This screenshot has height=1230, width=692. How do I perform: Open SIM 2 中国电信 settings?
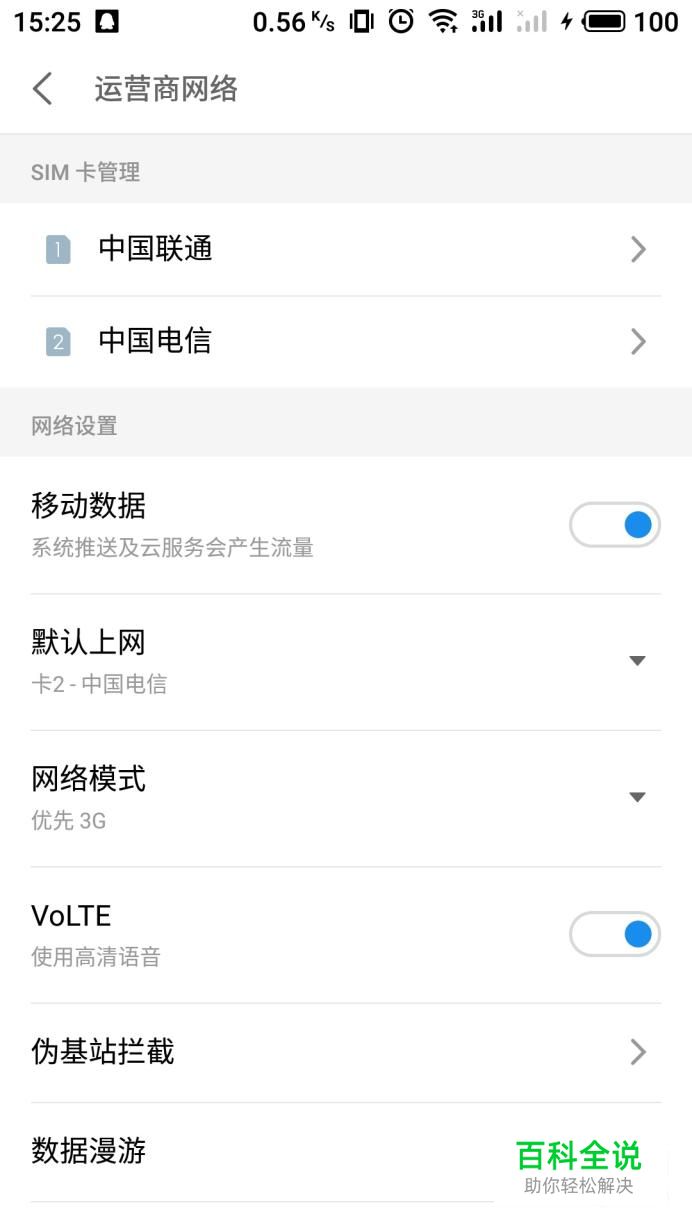coord(346,342)
